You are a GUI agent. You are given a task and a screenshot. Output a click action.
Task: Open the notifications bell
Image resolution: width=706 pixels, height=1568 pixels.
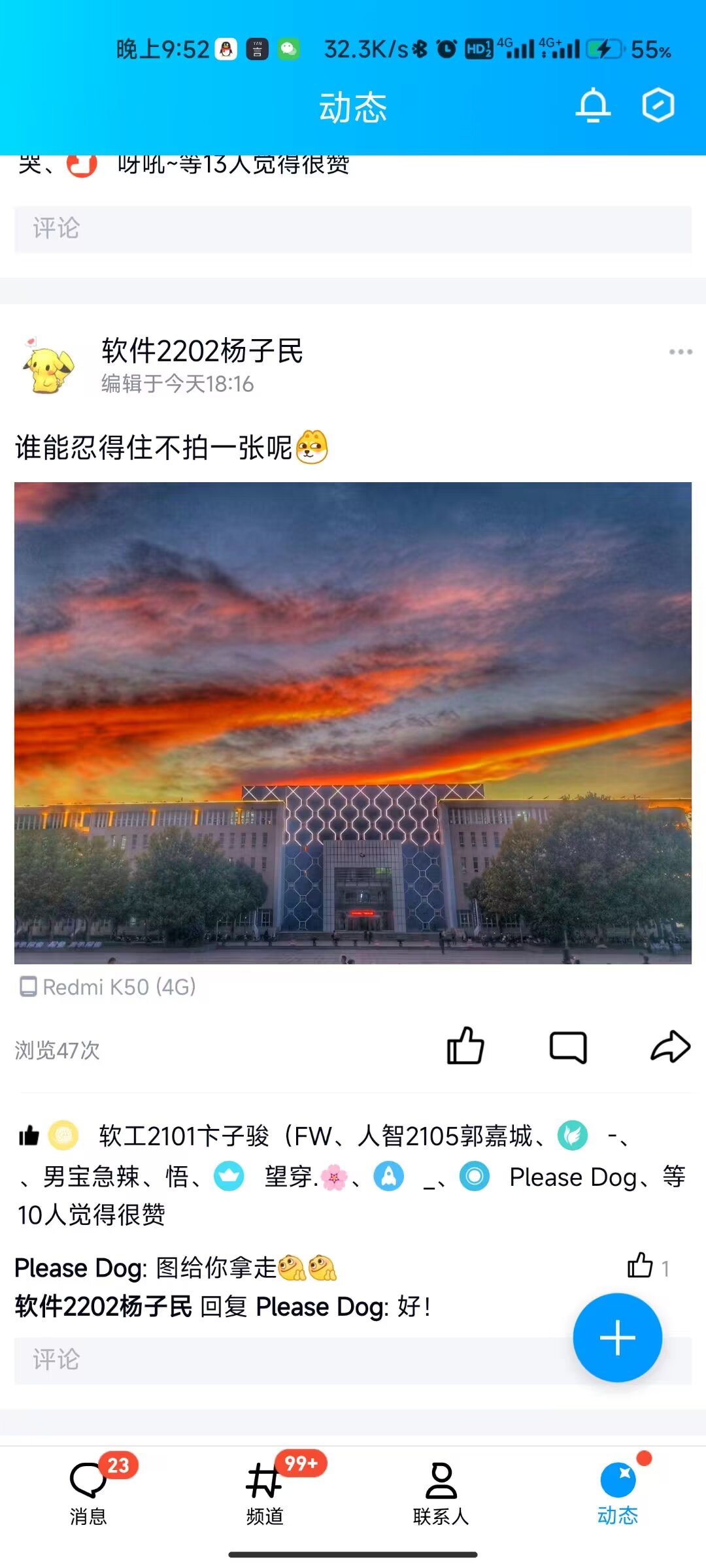tap(593, 105)
